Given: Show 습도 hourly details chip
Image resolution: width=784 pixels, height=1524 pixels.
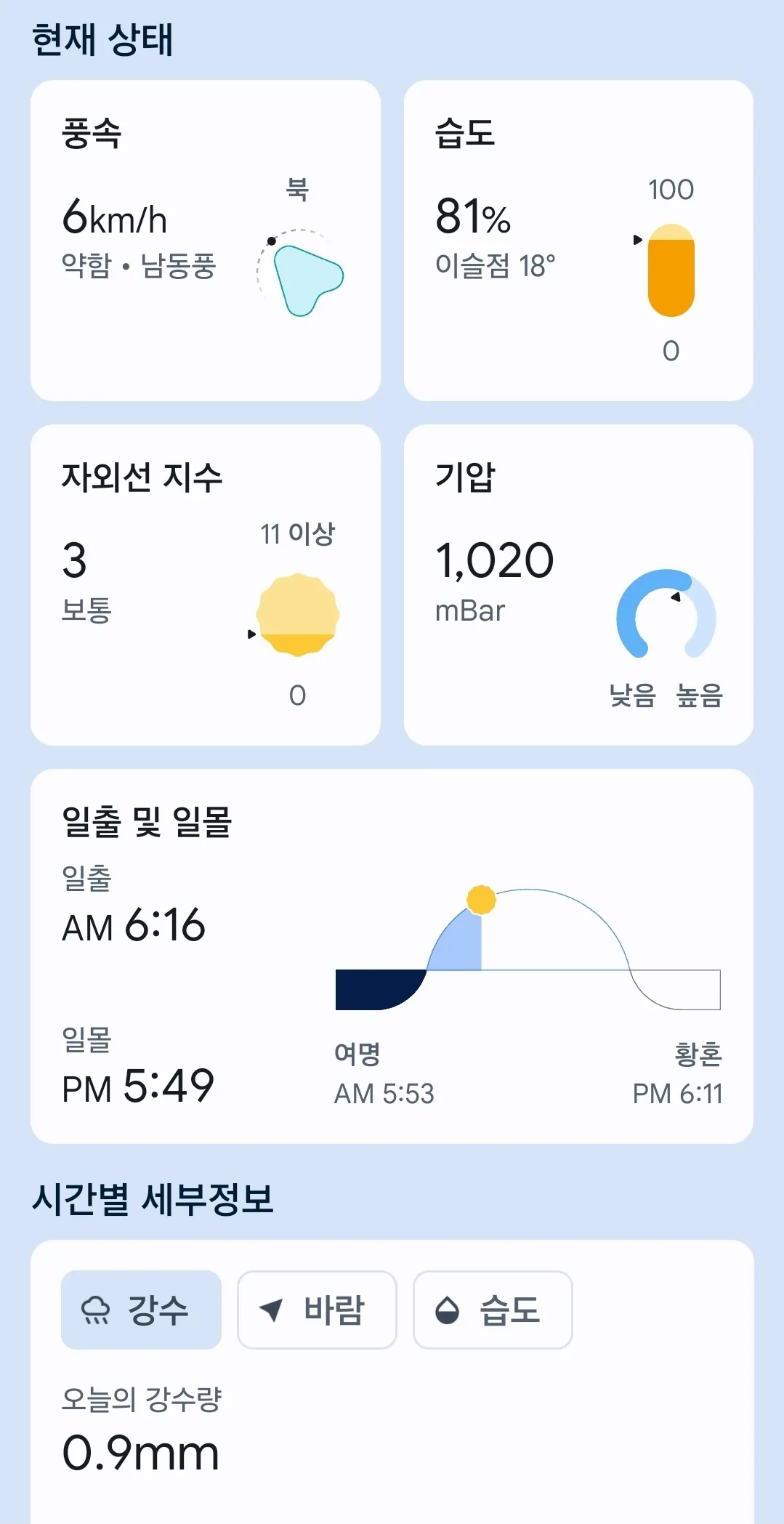Looking at the screenshot, I should [x=493, y=1310].
